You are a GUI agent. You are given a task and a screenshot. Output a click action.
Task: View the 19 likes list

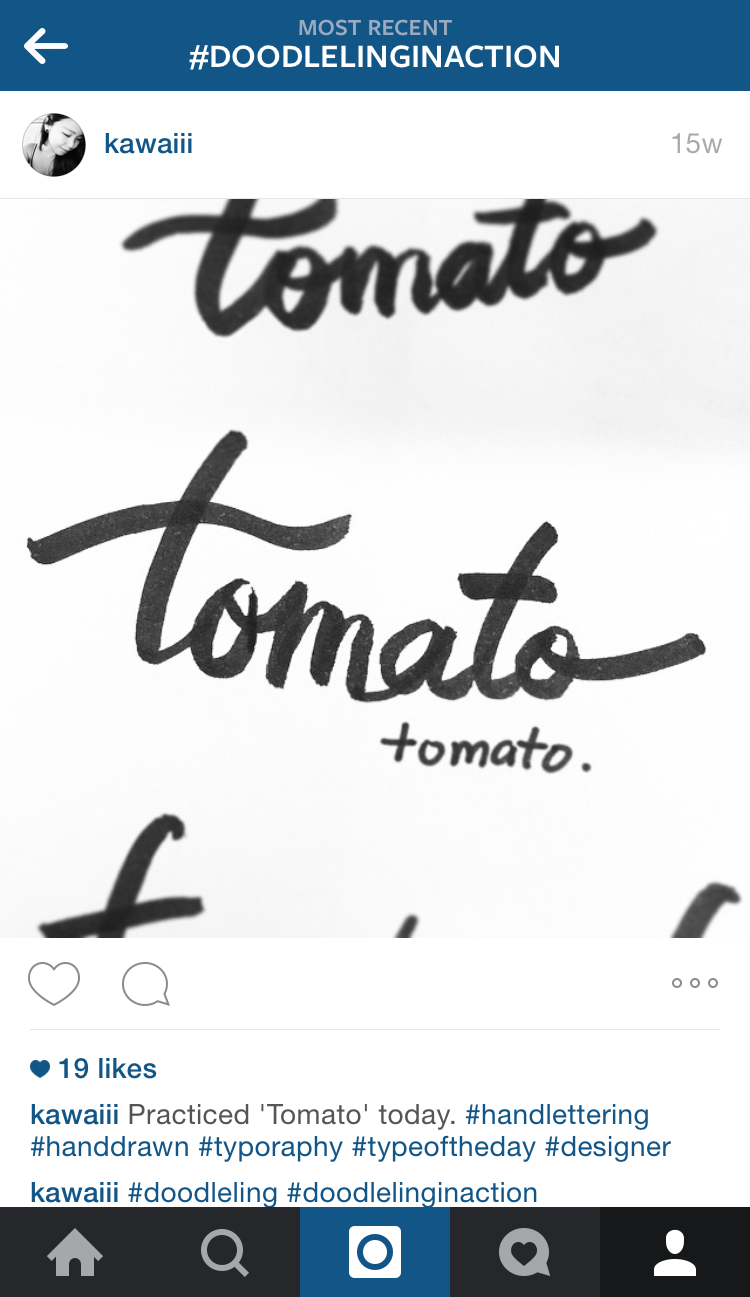94,1069
